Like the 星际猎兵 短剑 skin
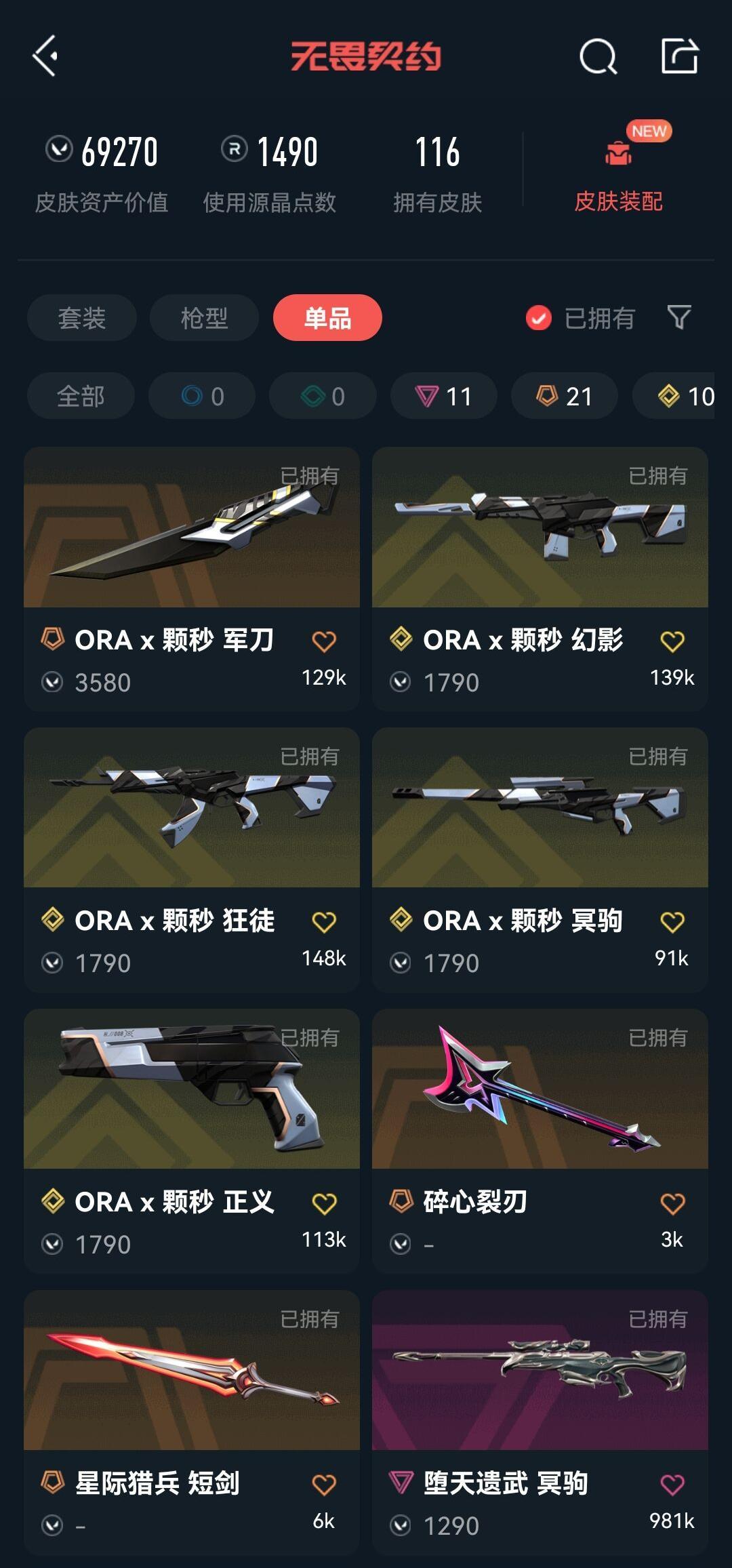The image size is (732, 1568). [323, 1484]
